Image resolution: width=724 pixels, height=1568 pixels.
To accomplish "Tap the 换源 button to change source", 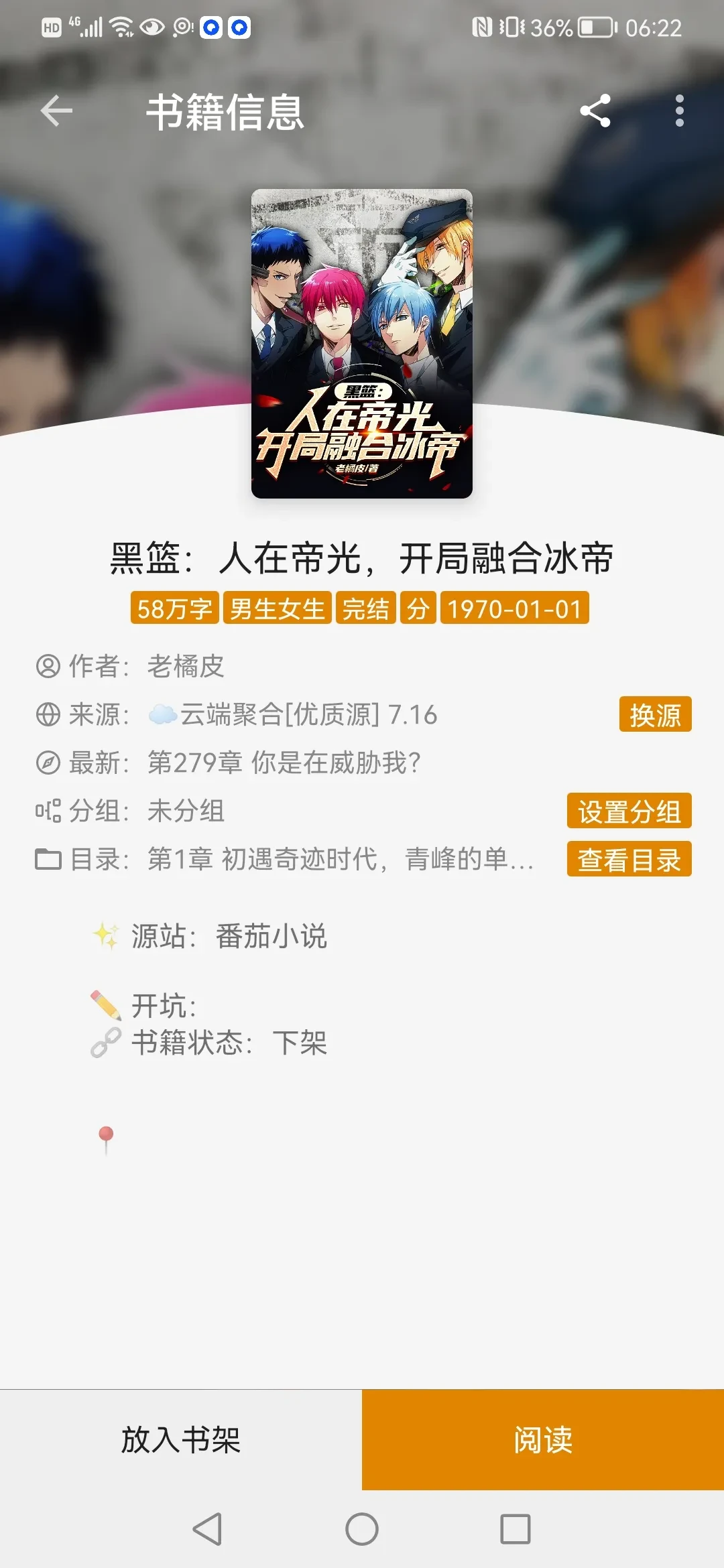I will (x=654, y=714).
